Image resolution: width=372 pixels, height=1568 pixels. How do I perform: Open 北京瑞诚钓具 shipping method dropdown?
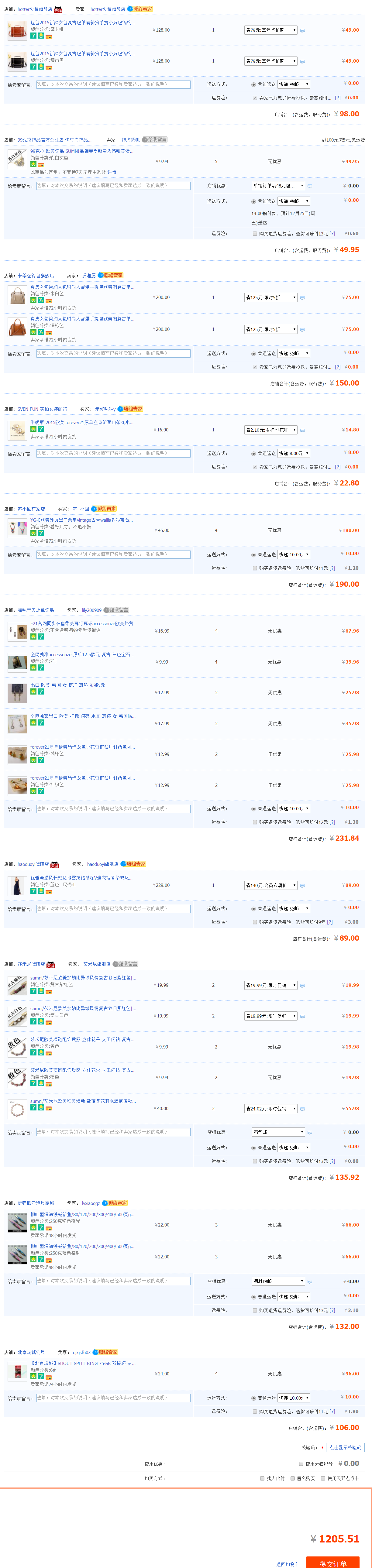[x=294, y=1398]
